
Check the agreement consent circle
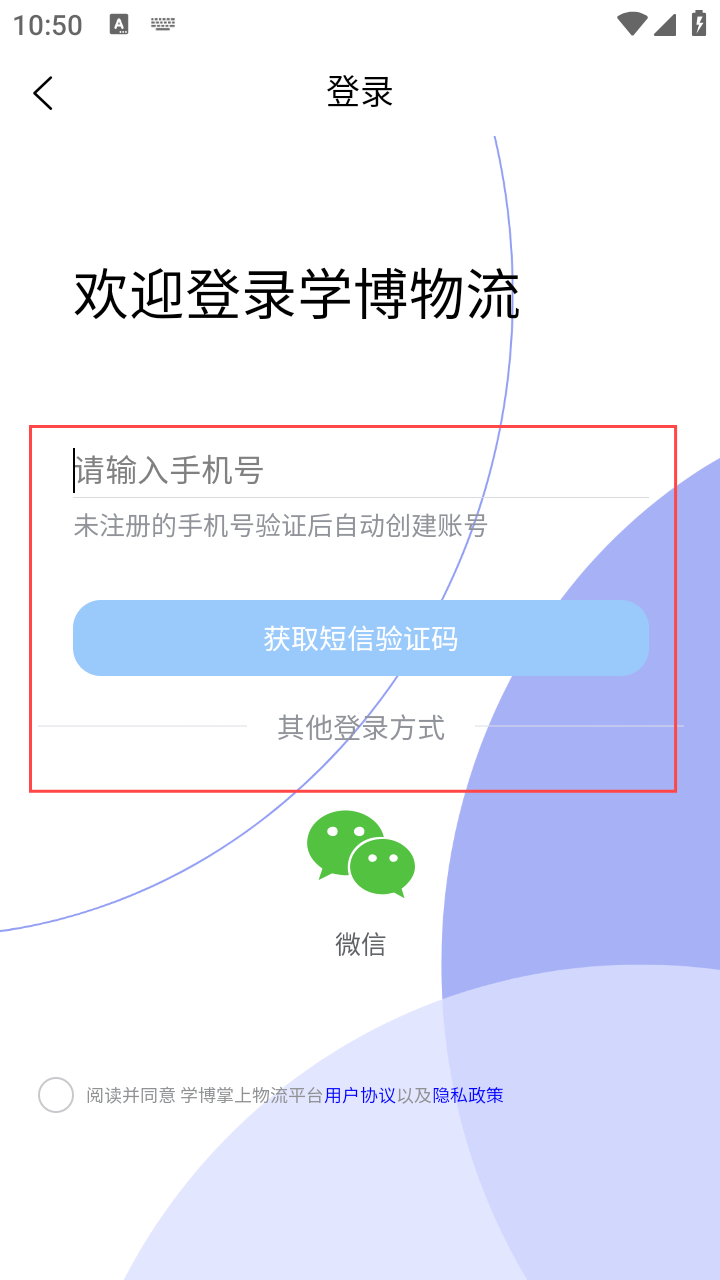coord(56,1095)
